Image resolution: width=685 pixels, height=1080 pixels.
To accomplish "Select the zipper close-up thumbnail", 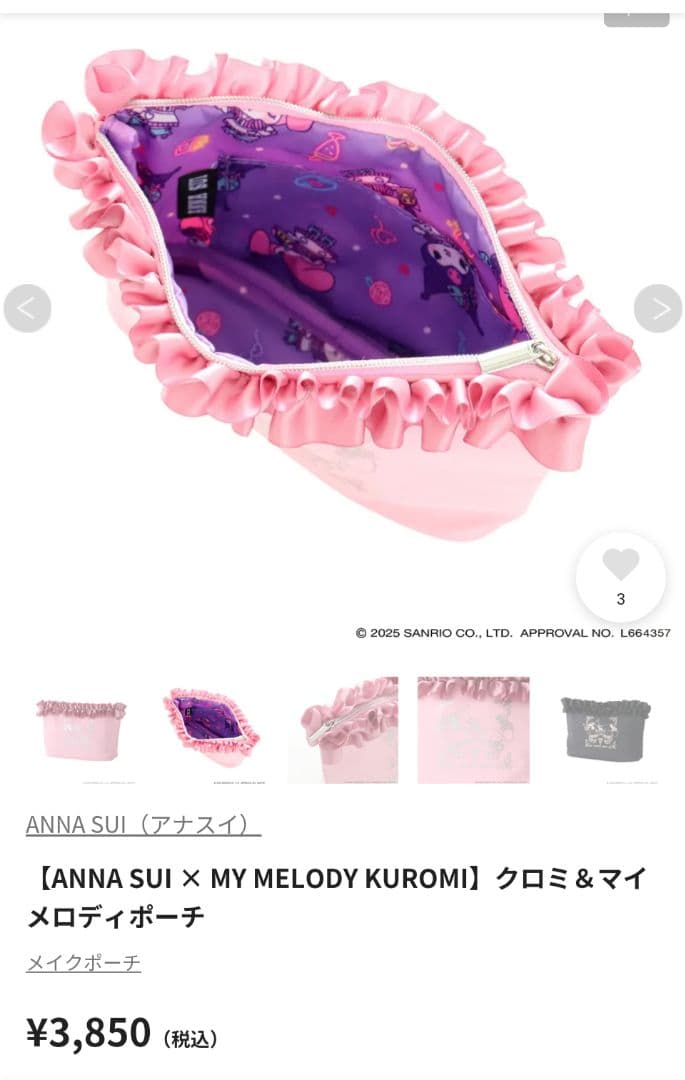I will tap(343, 730).
